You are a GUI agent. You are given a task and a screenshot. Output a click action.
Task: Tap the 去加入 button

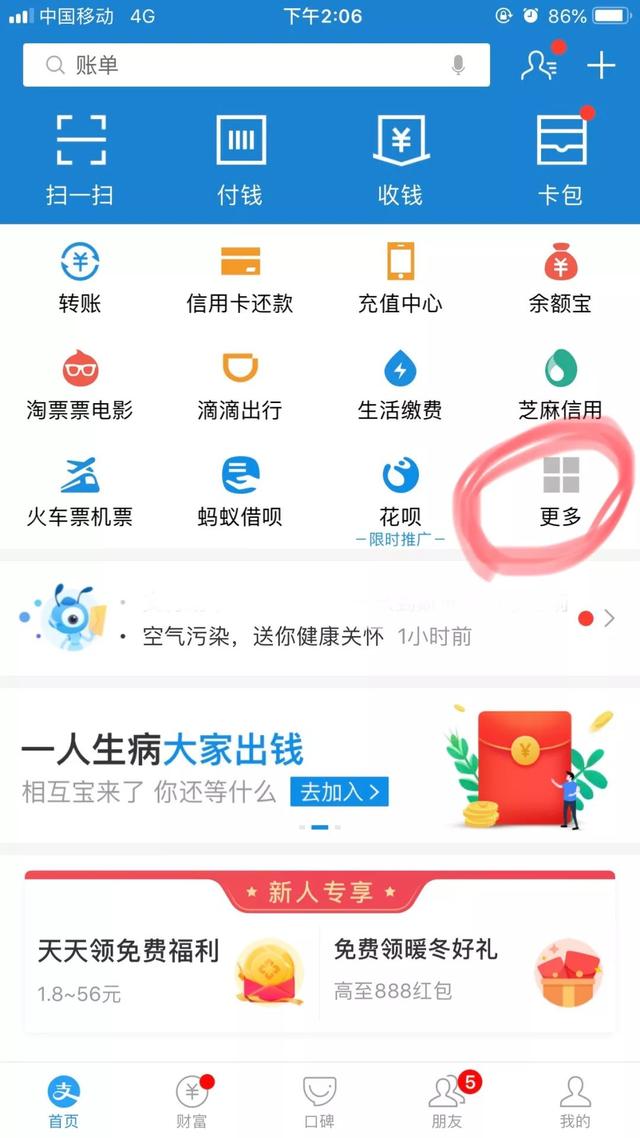(x=339, y=792)
